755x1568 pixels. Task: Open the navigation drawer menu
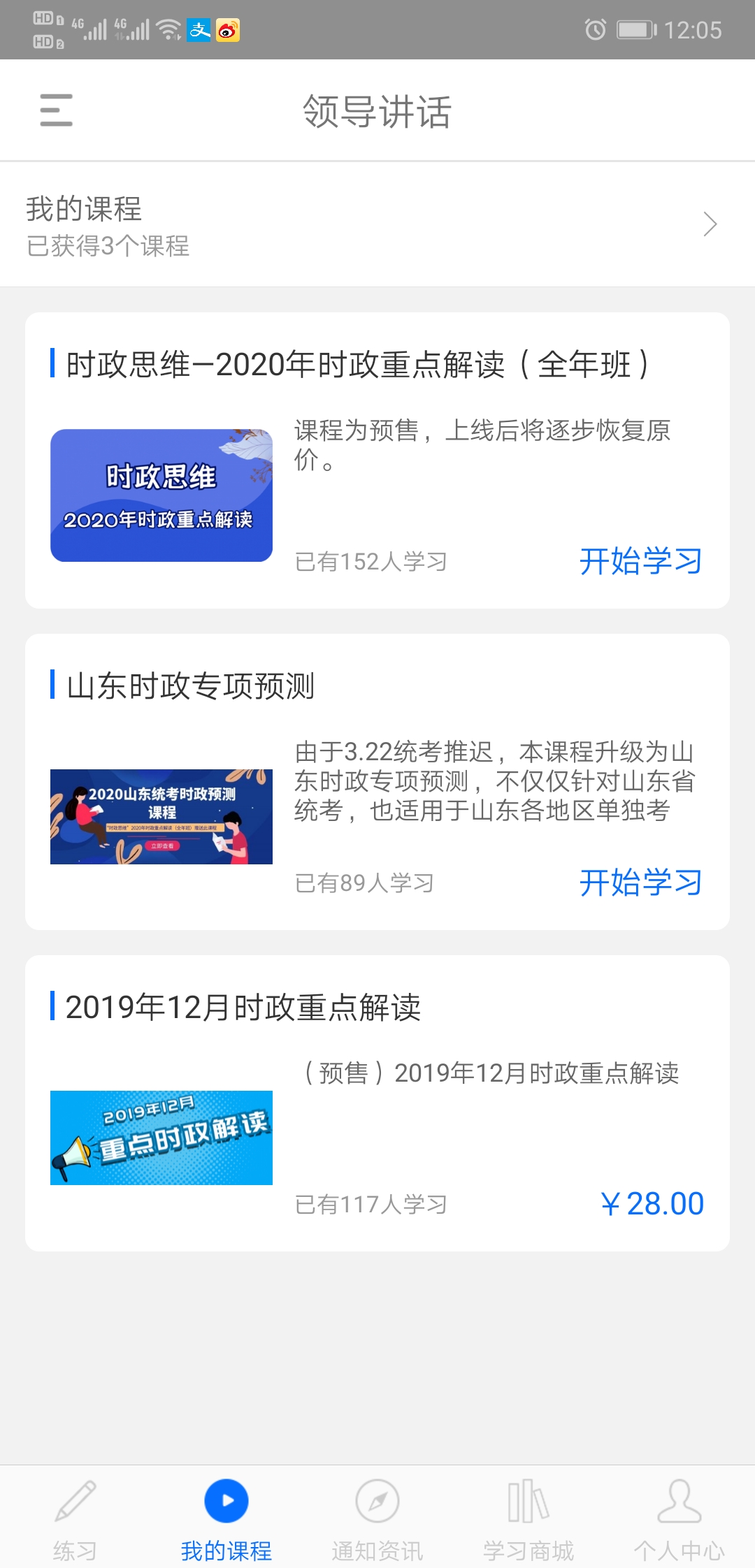tap(56, 110)
